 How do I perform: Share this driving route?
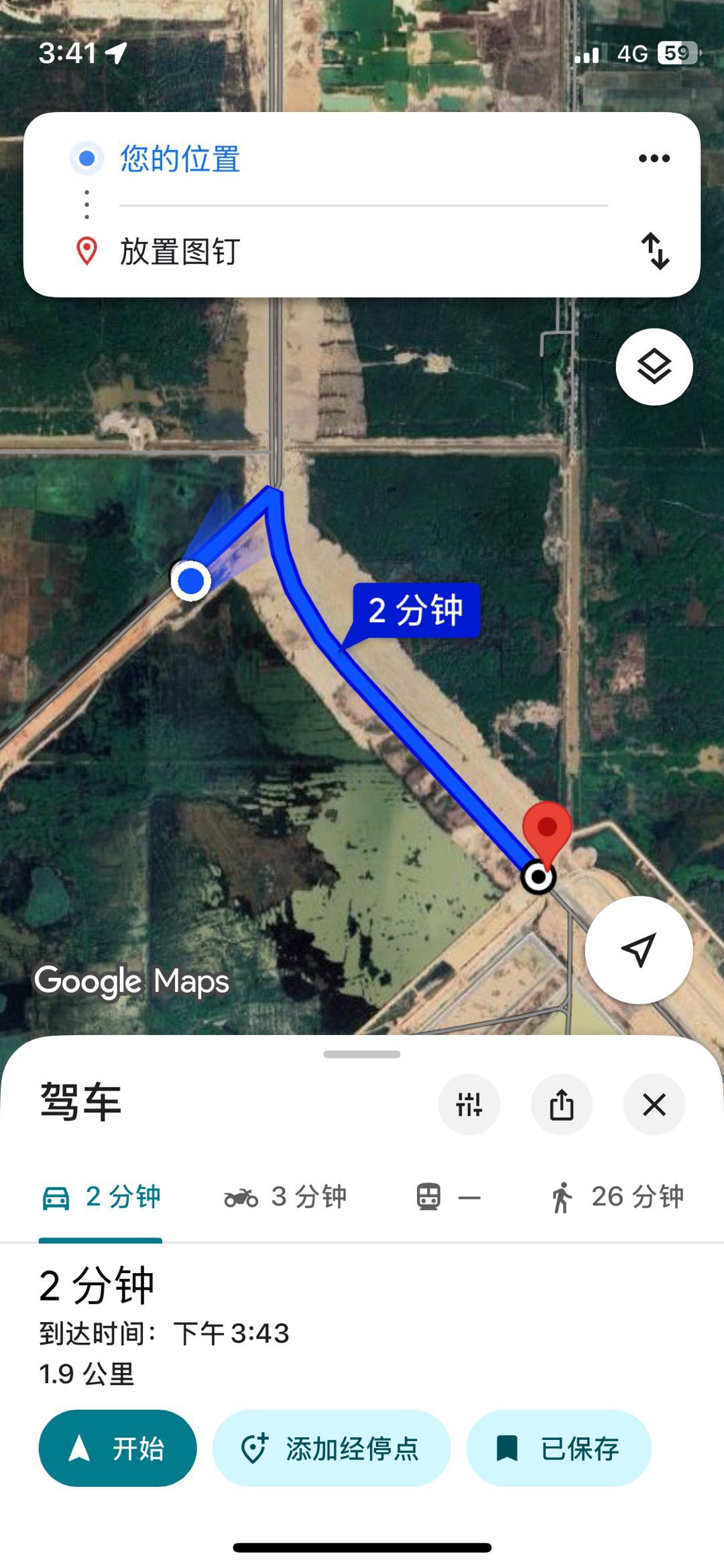[x=561, y=1104]
